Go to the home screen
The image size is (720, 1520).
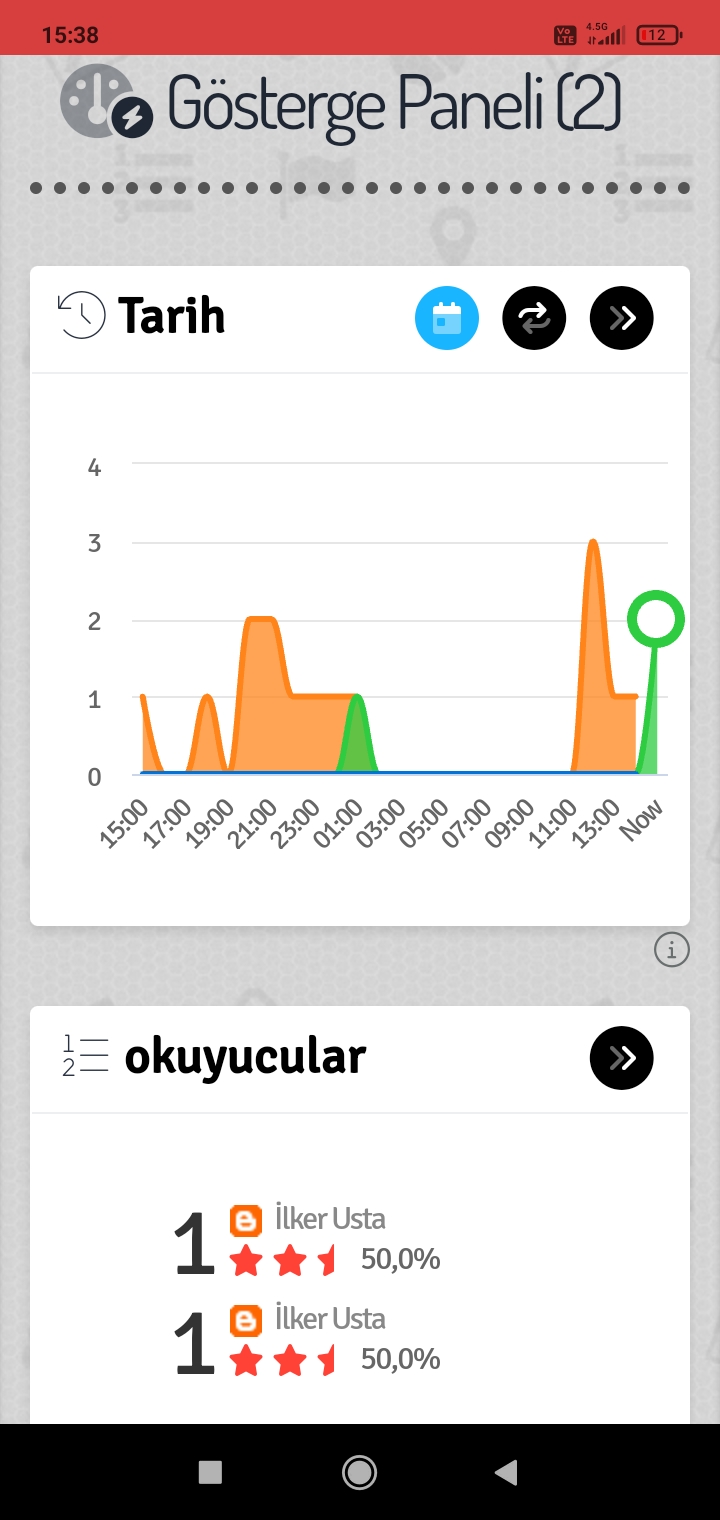tap(359, 1472)
